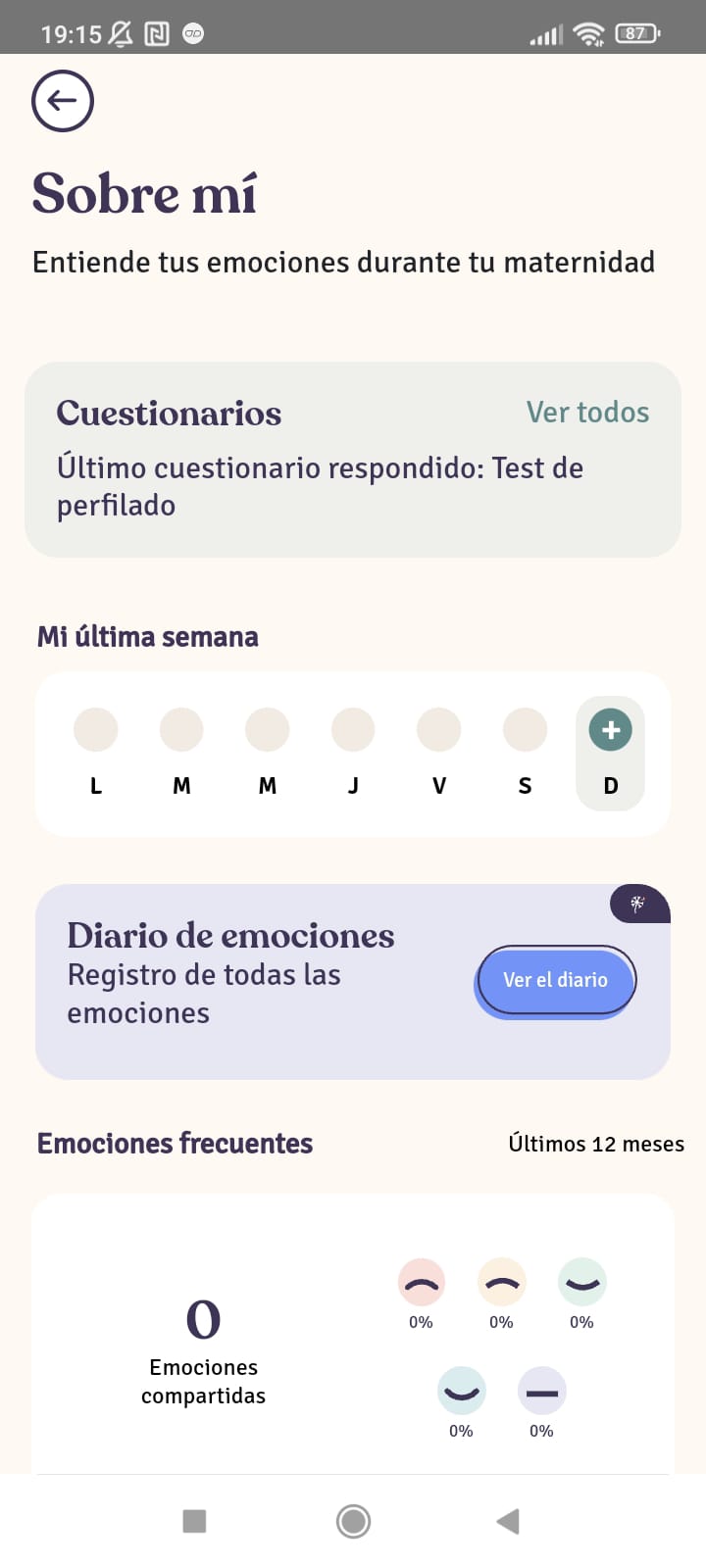
Task: Go back using the circled arrow
Action: pos(63,101)
